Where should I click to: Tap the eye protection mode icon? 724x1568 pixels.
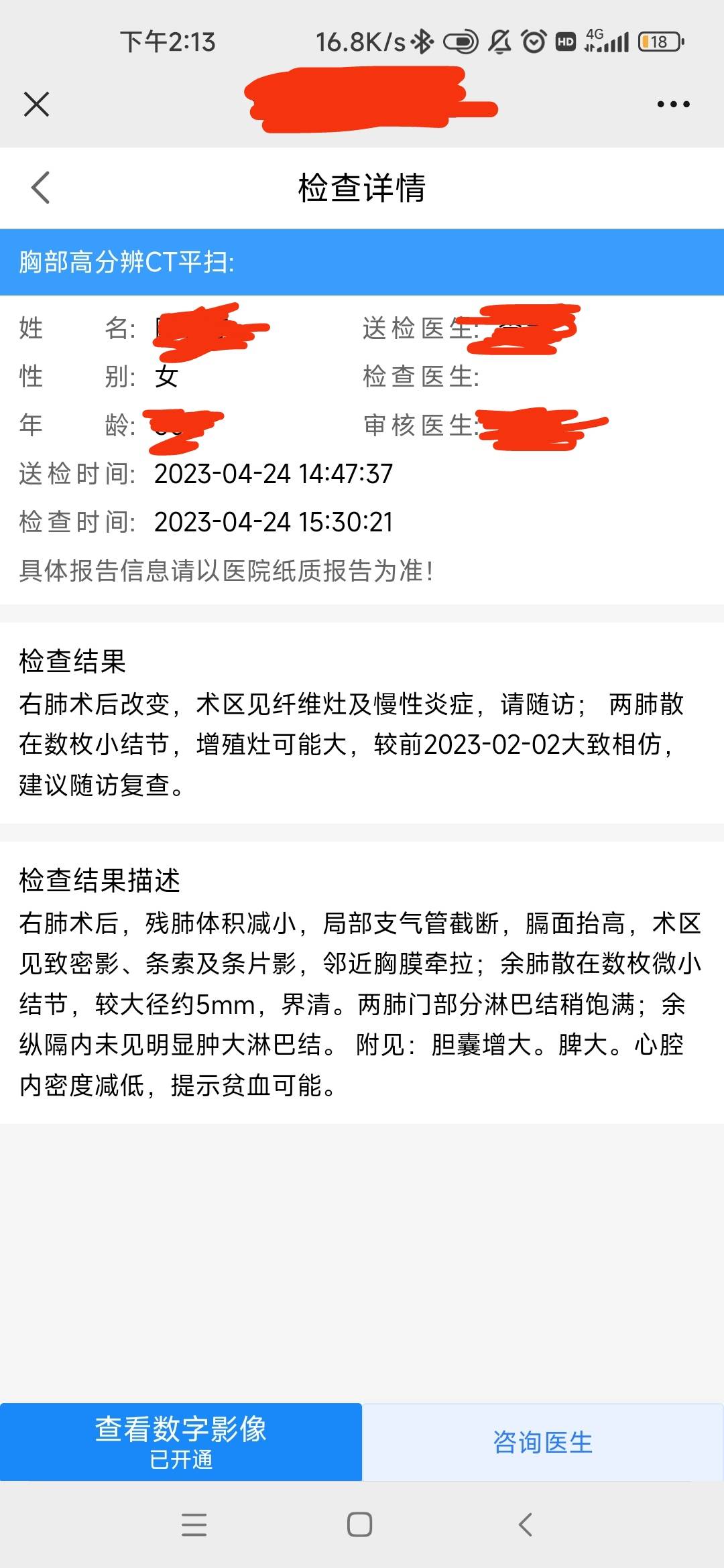coord(460,42)
